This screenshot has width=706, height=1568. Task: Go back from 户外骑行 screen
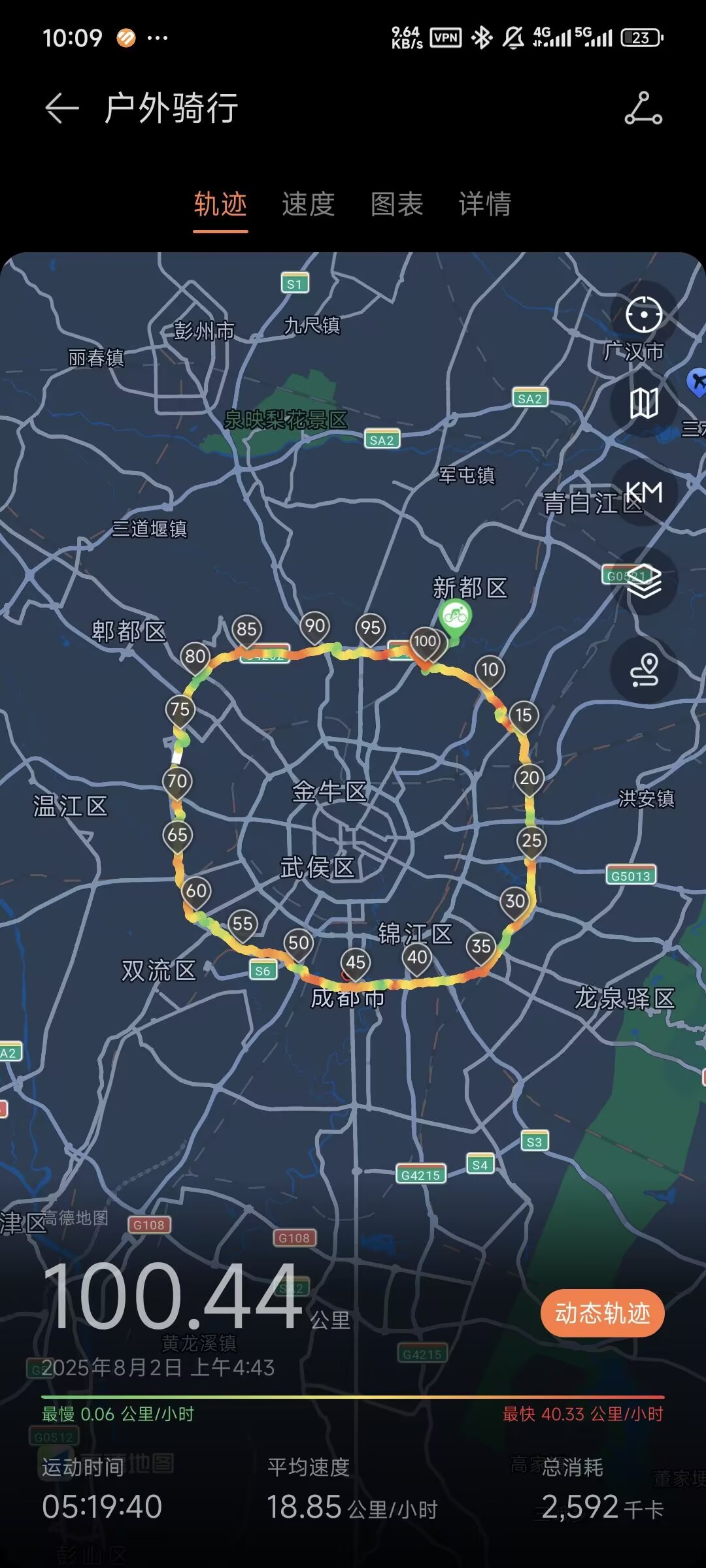click(61, 108)
